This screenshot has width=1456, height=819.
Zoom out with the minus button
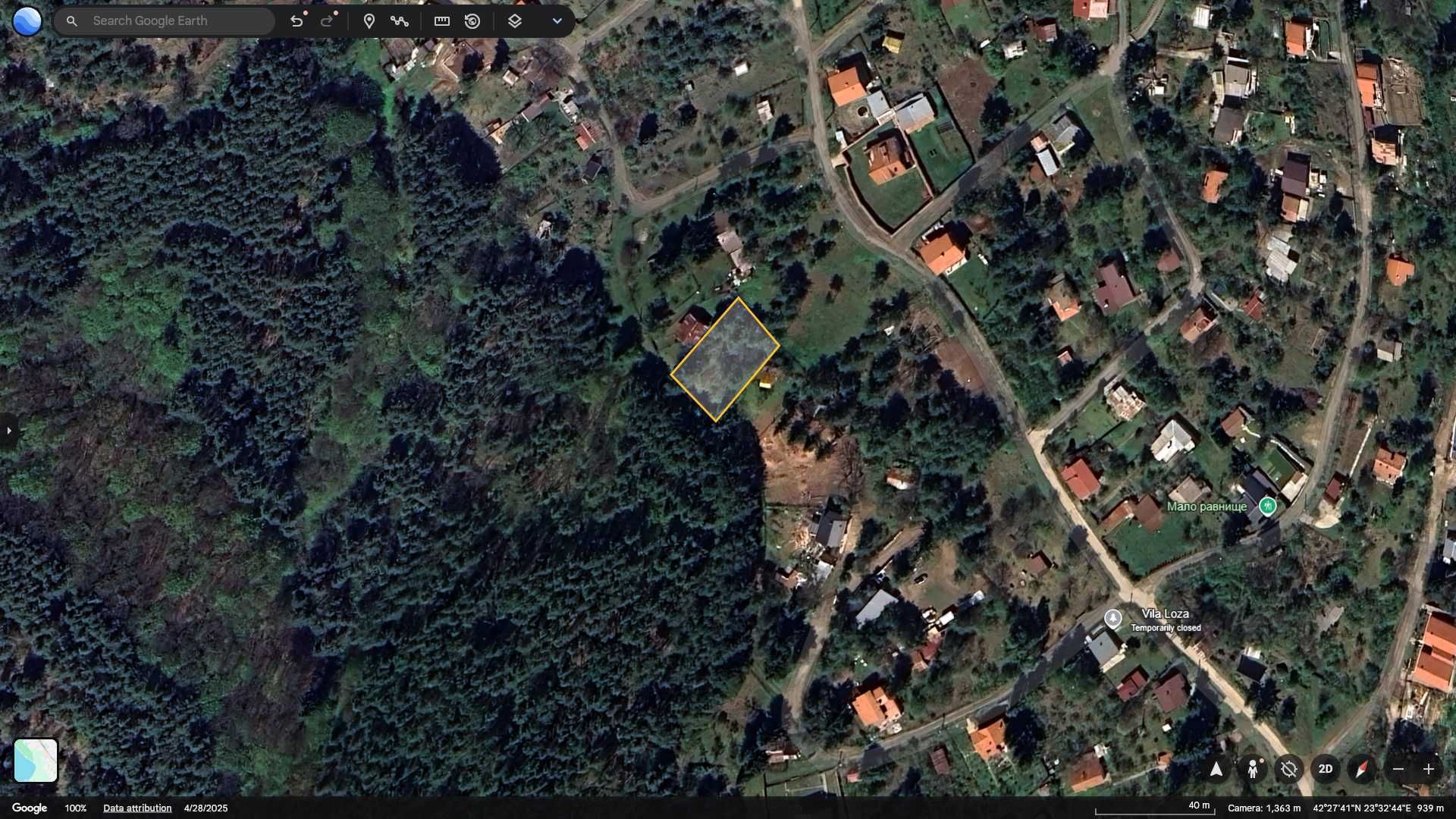1398,769
